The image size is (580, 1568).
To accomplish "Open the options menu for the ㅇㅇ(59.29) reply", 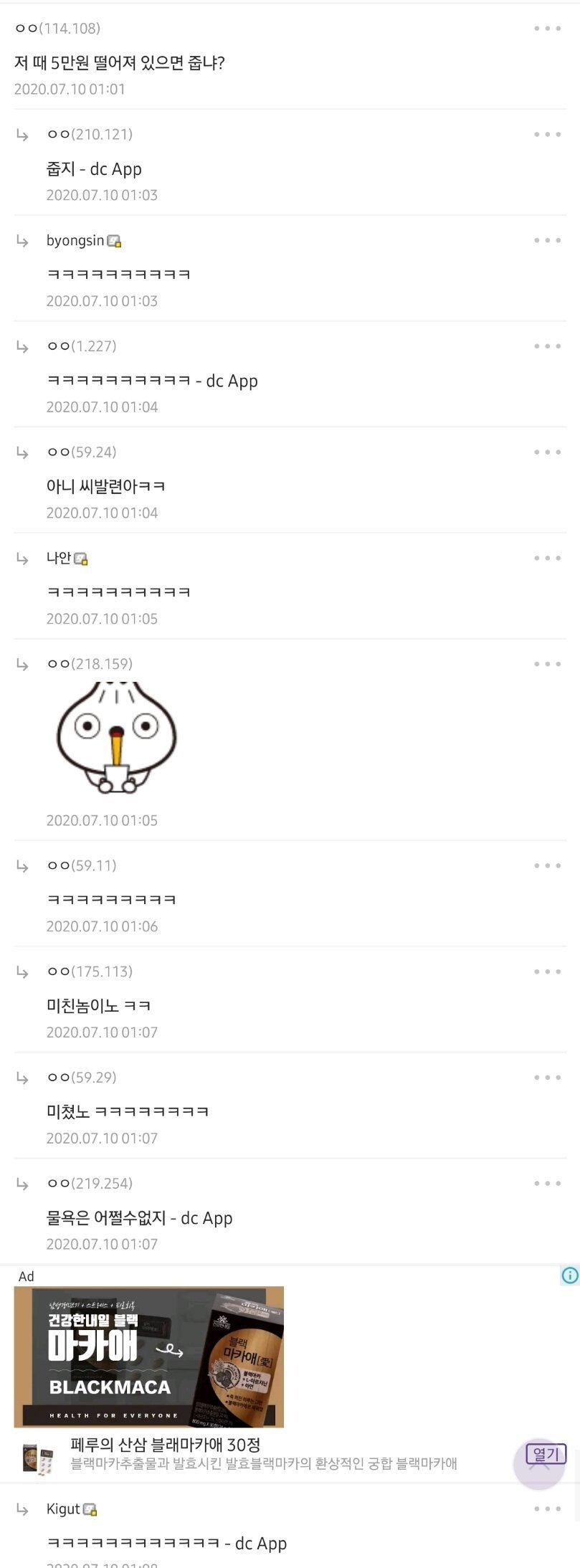I will (x=547, y=1078).
